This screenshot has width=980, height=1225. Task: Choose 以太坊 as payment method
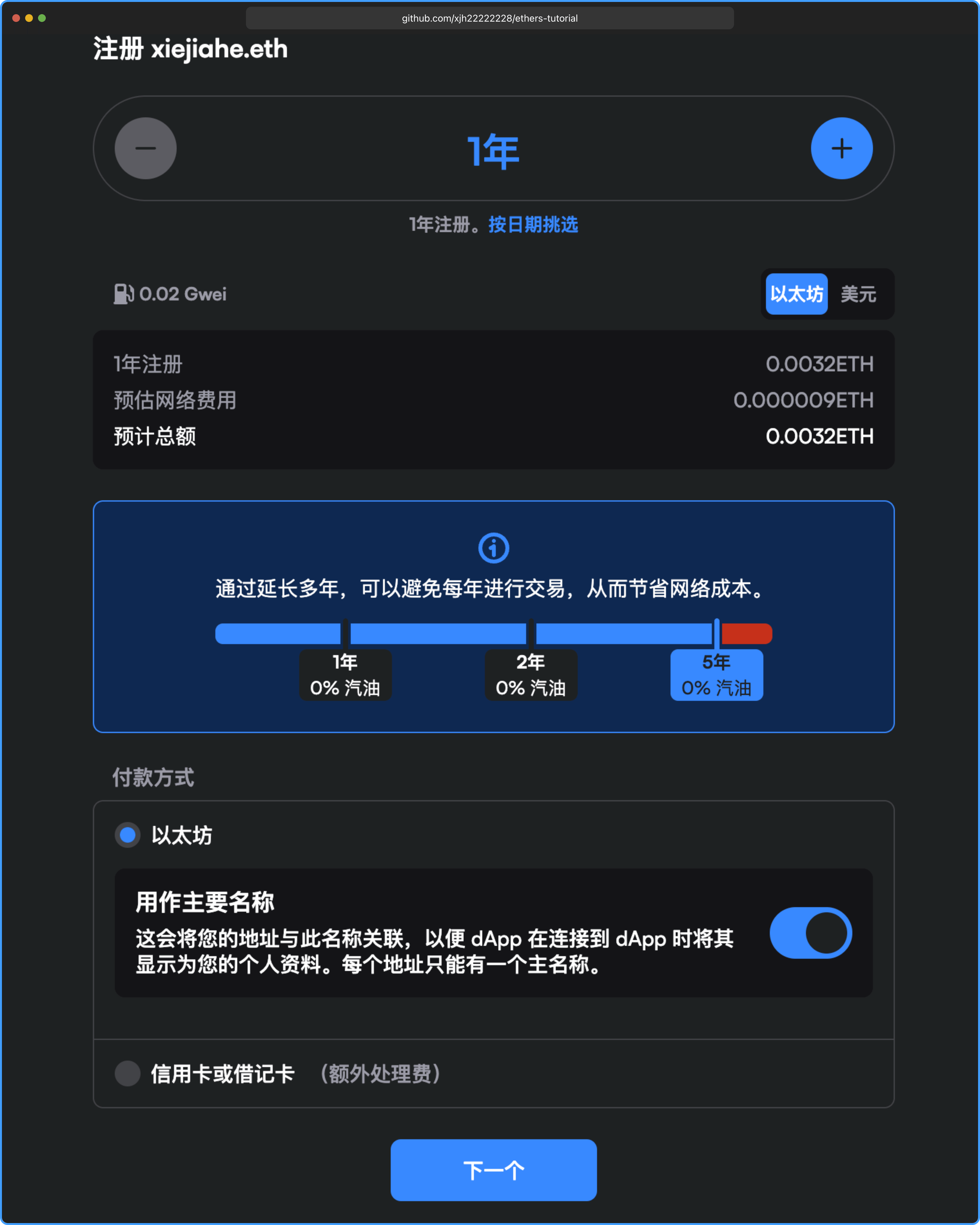click(128, 835)
